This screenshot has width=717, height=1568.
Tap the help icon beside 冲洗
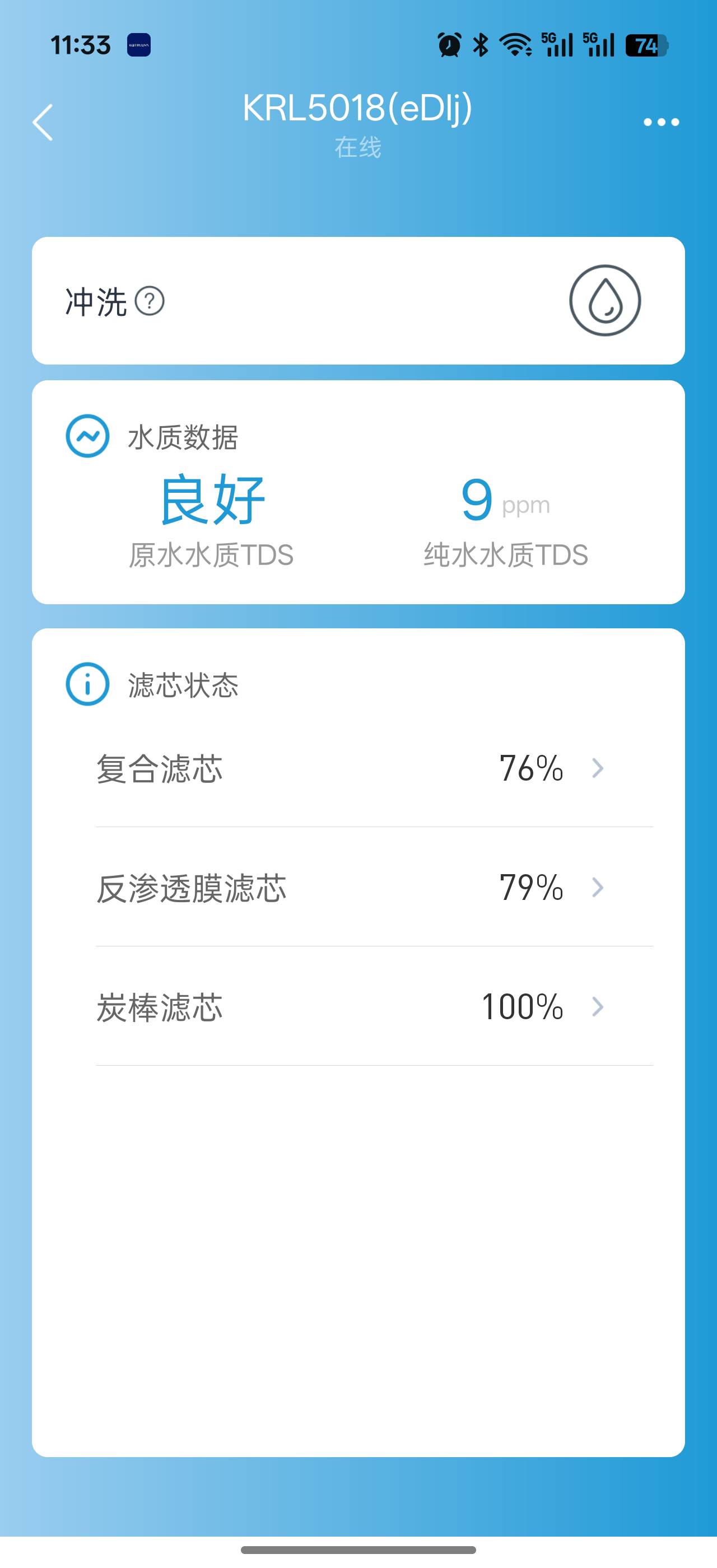click(149, 301)
